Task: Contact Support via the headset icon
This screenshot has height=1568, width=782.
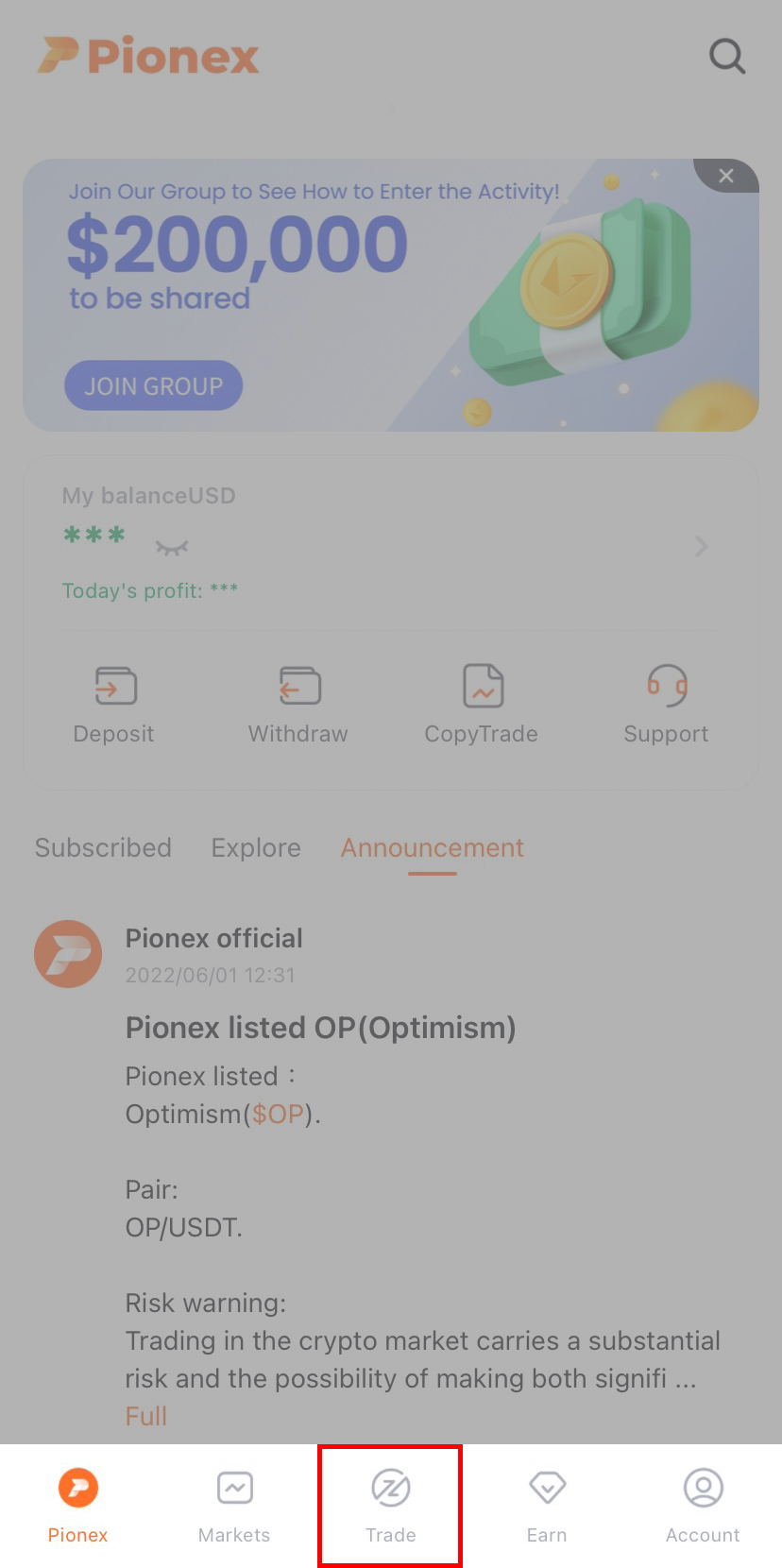Action: (666, 704)
